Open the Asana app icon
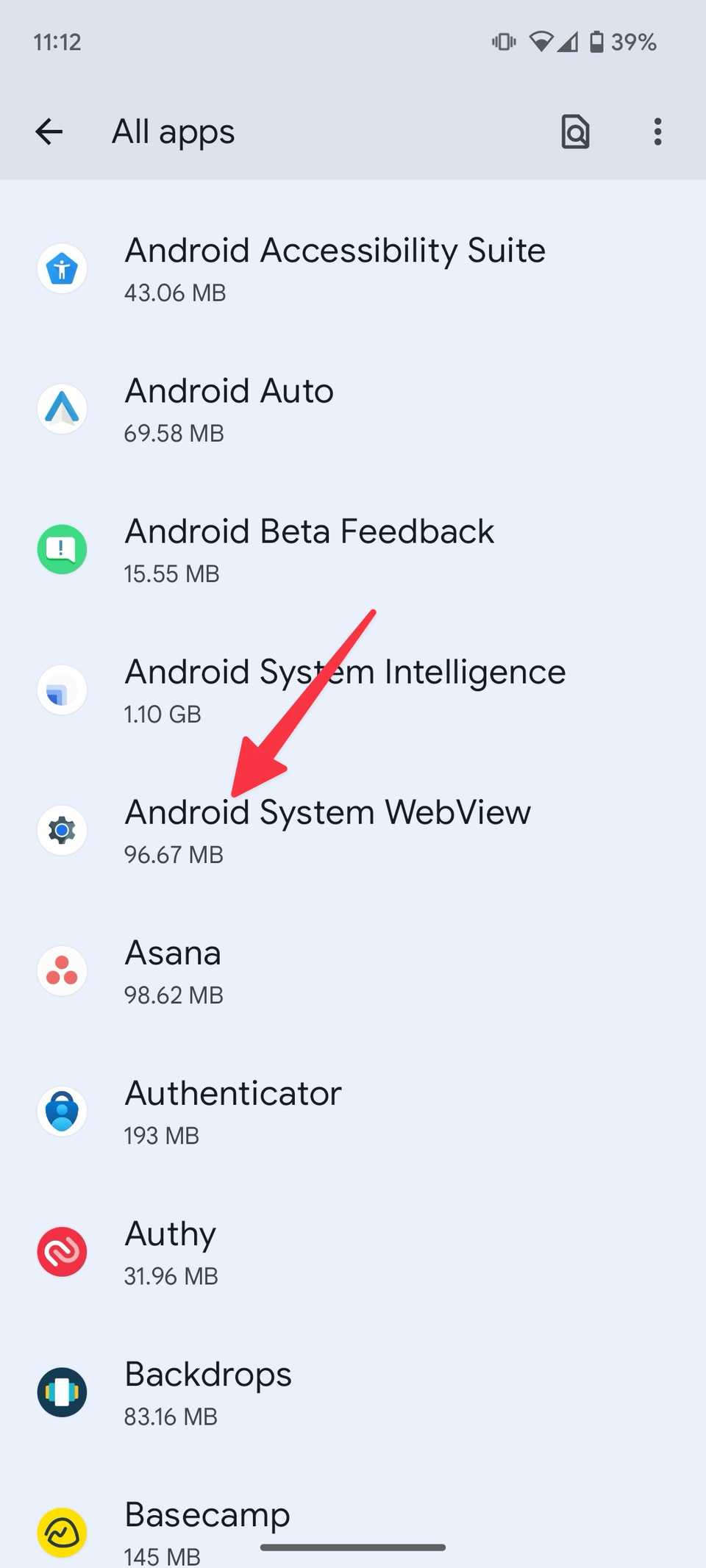The image size is (706, 1568). pos(62,970)
